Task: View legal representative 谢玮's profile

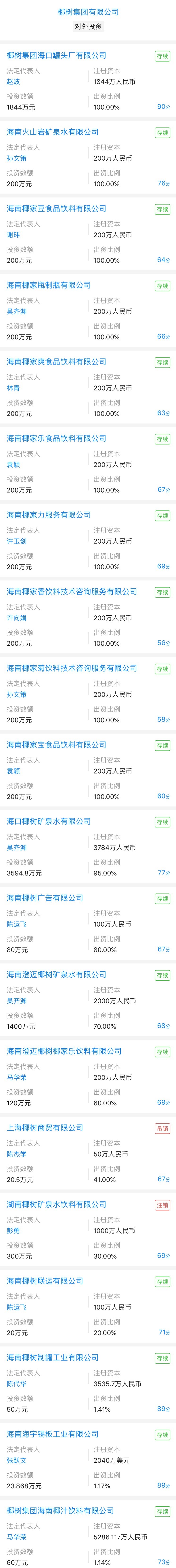Action: [x=13, y=235]
